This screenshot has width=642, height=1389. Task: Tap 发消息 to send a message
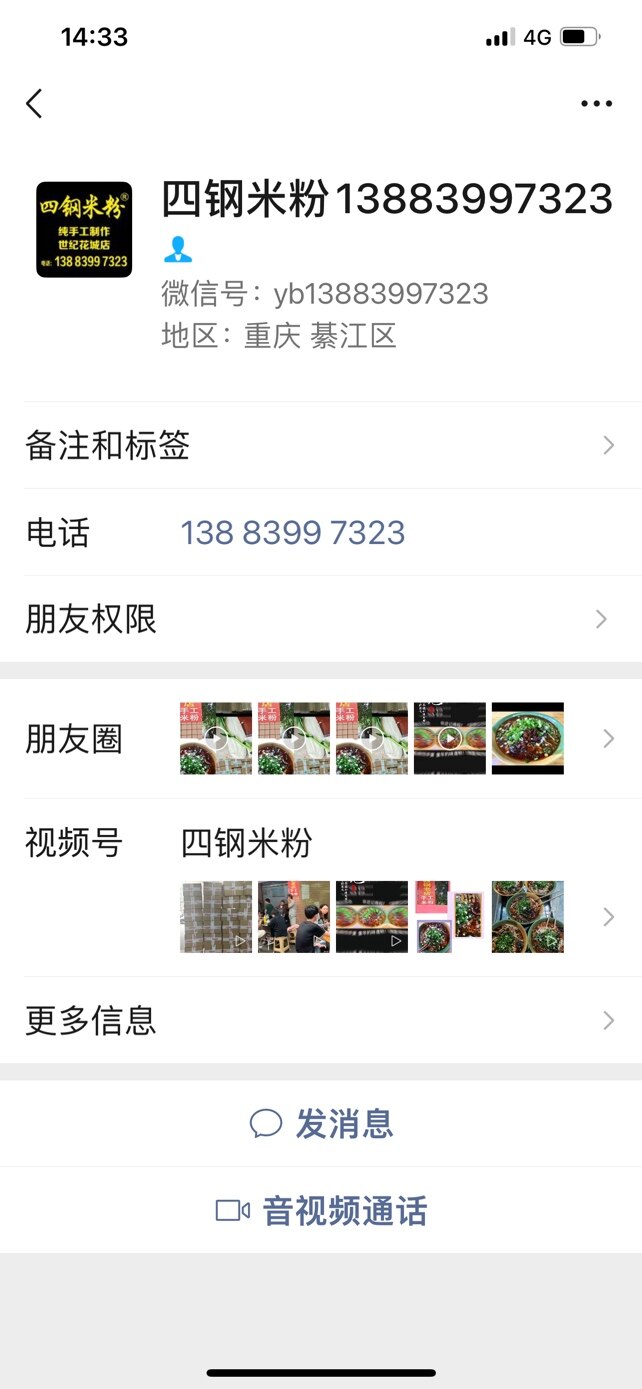click(x=321, y=1124)
